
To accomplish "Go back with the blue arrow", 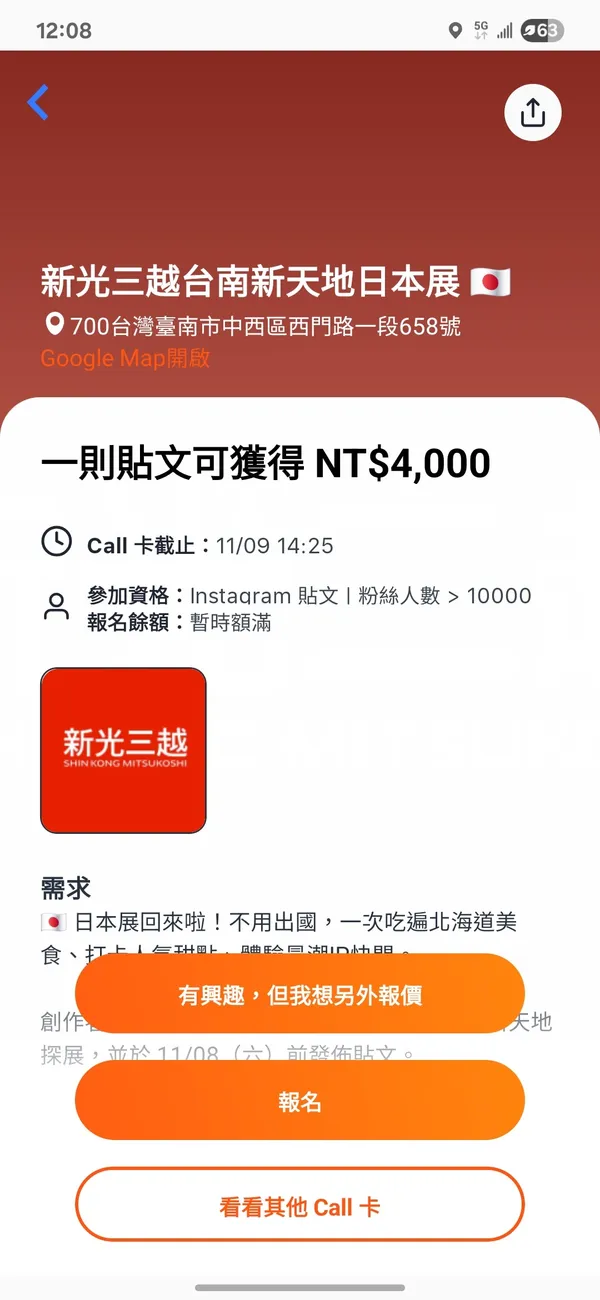I will [x=38, y=103].
